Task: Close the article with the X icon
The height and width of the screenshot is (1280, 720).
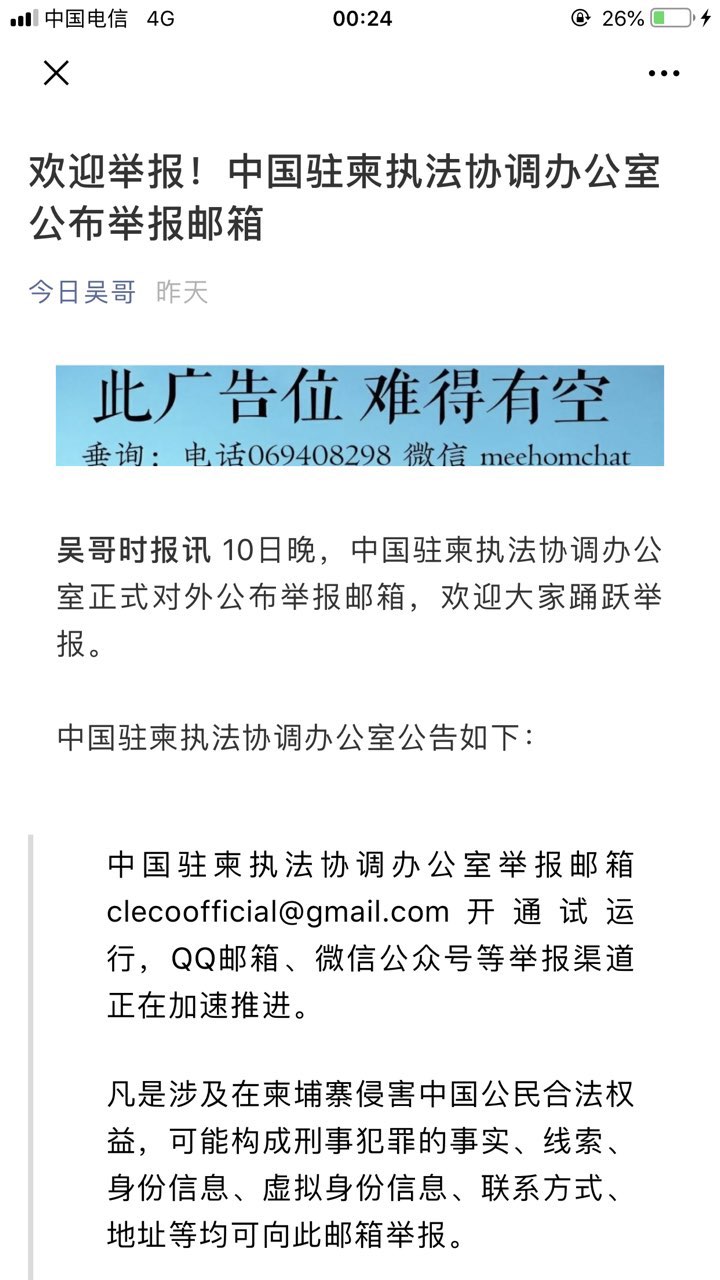Action: [x=56, y=73]
